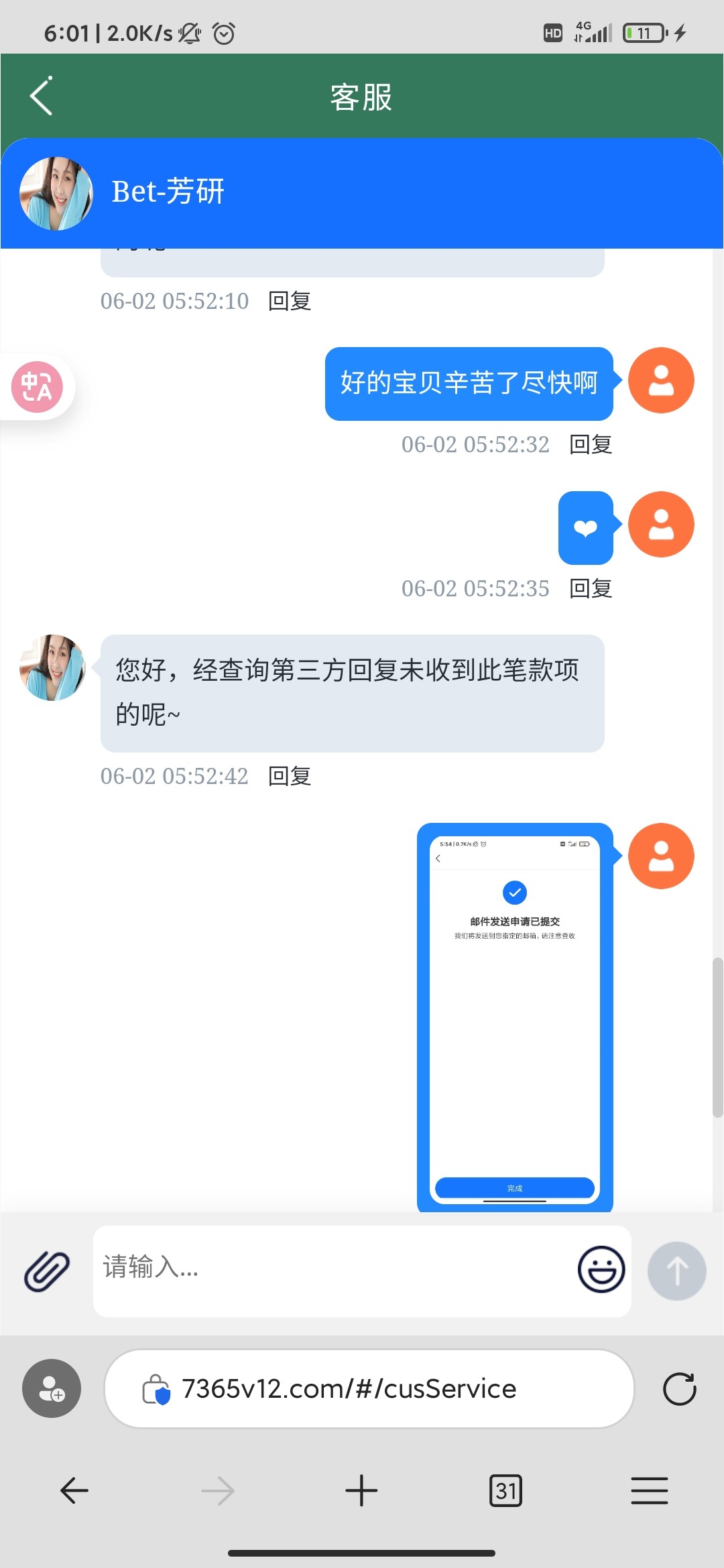Viewport: 724px width, 1568px height.
Task: Navigate back in the browser
Action: pos(74,1491)
